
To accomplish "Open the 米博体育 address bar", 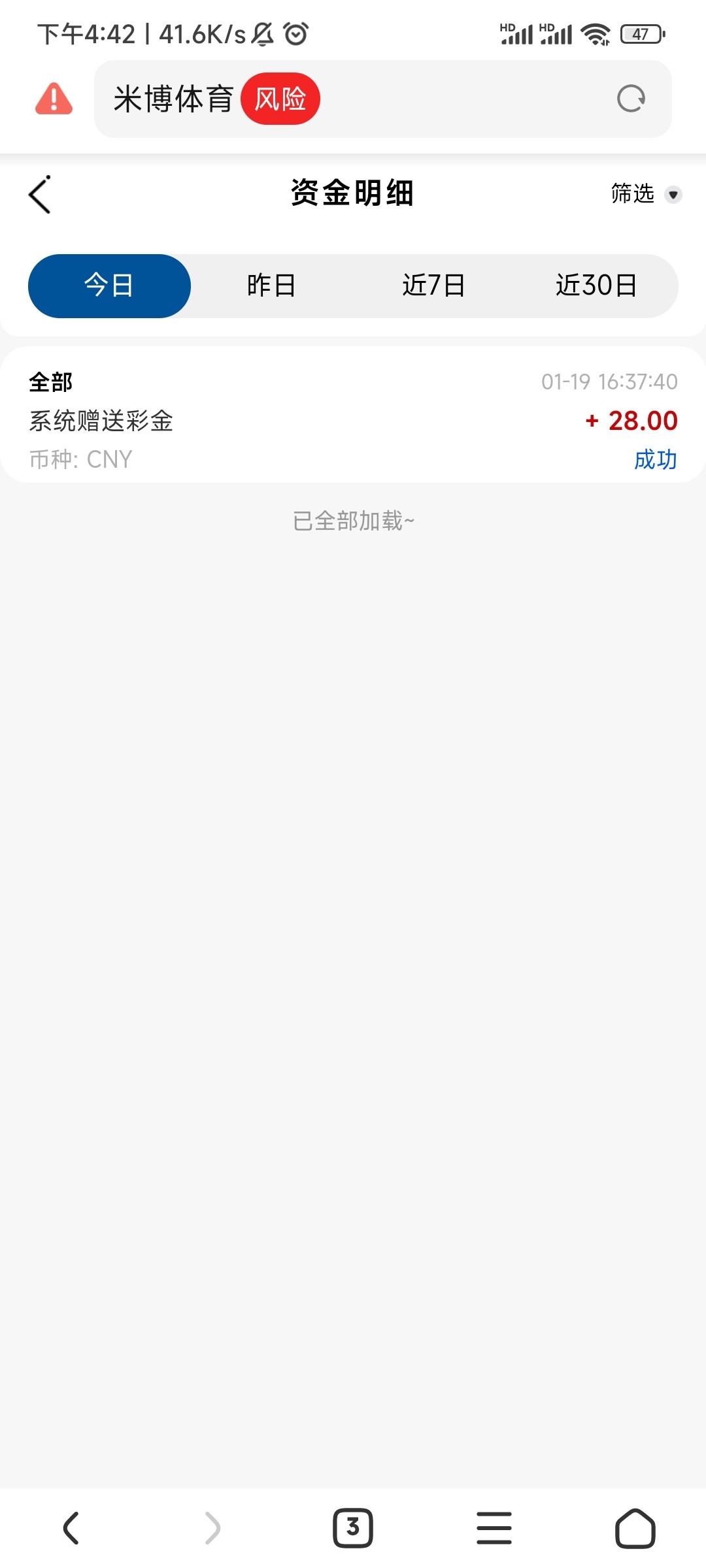I will coord(392,99).
